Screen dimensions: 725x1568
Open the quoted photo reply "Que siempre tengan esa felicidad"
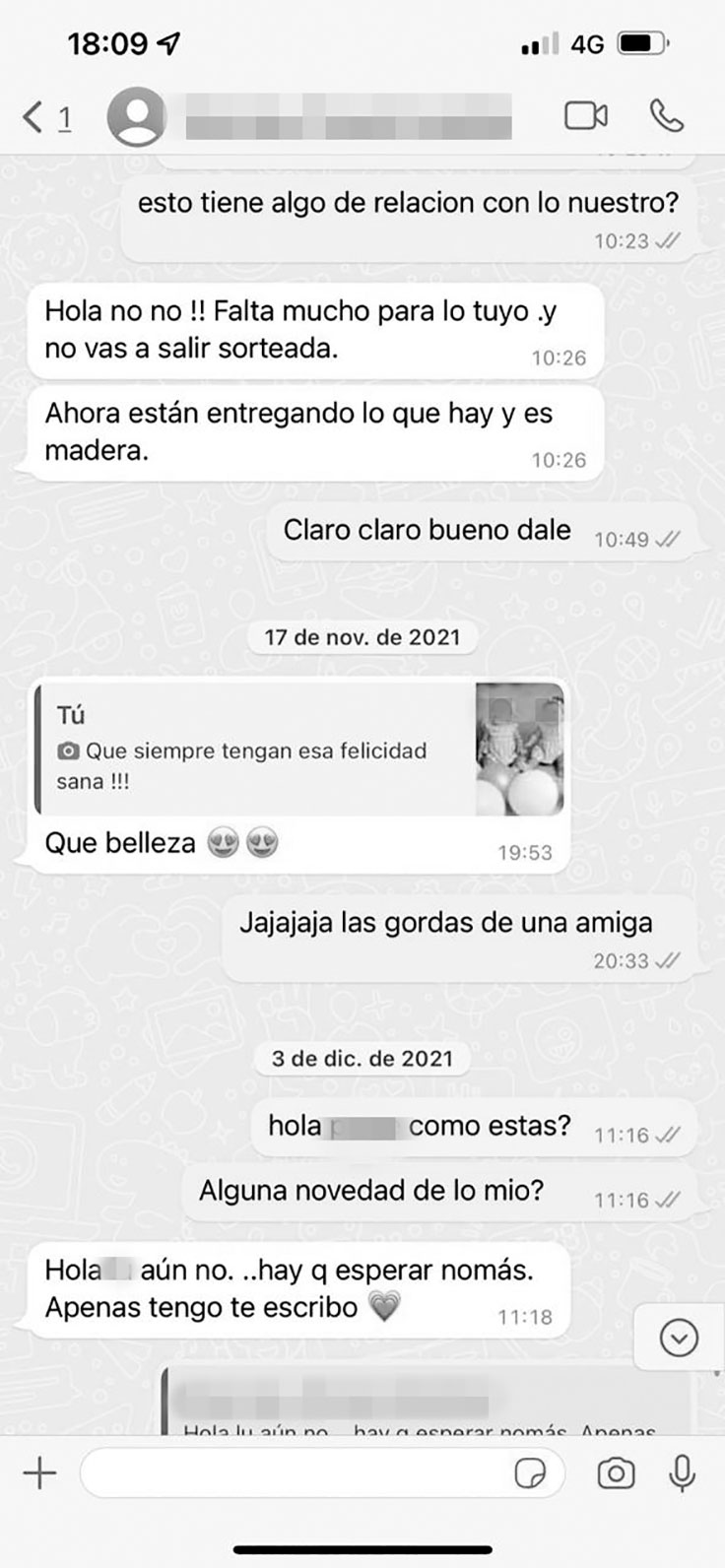(299, 750)
